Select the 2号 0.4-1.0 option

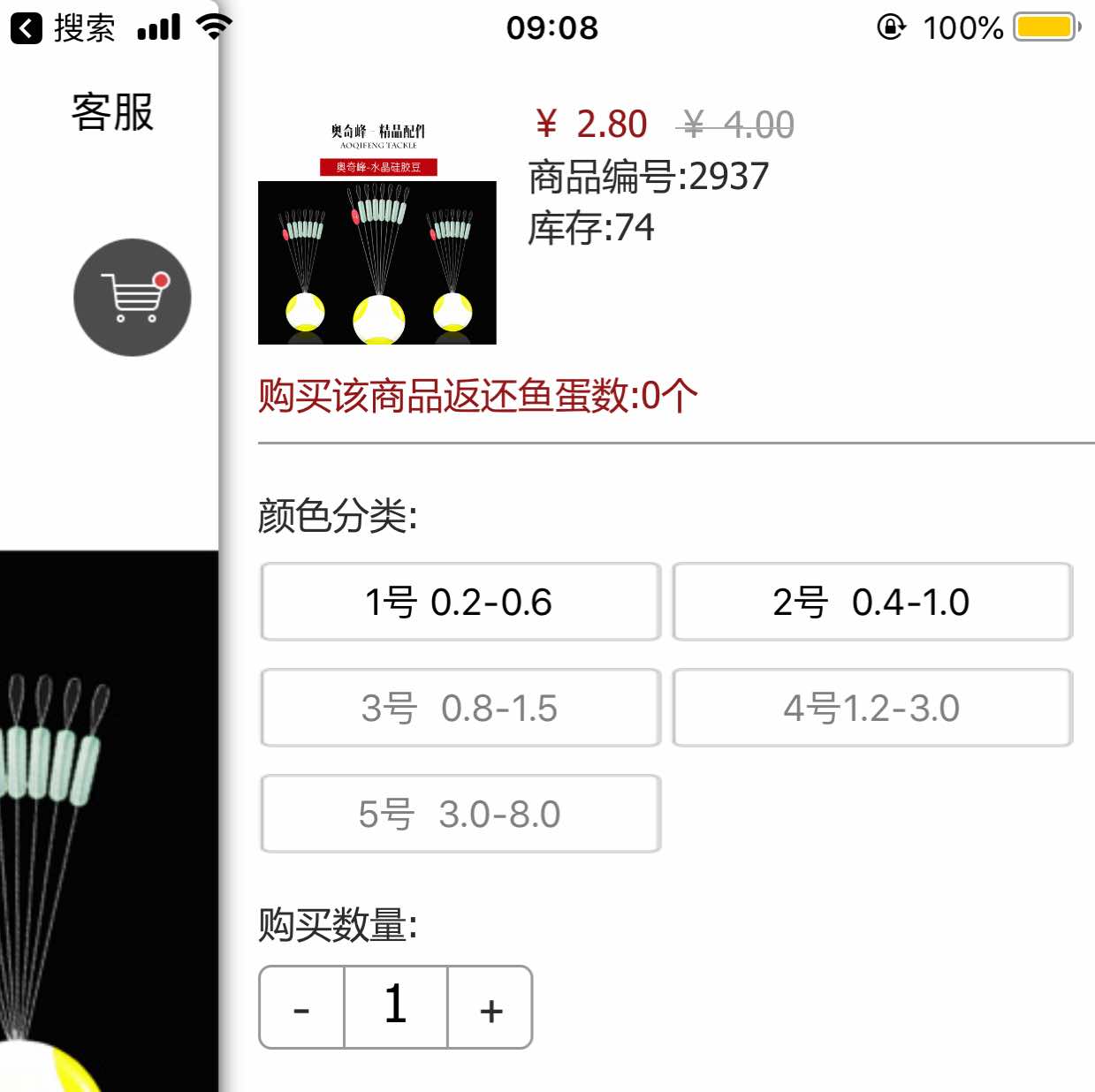coord(872,602)
